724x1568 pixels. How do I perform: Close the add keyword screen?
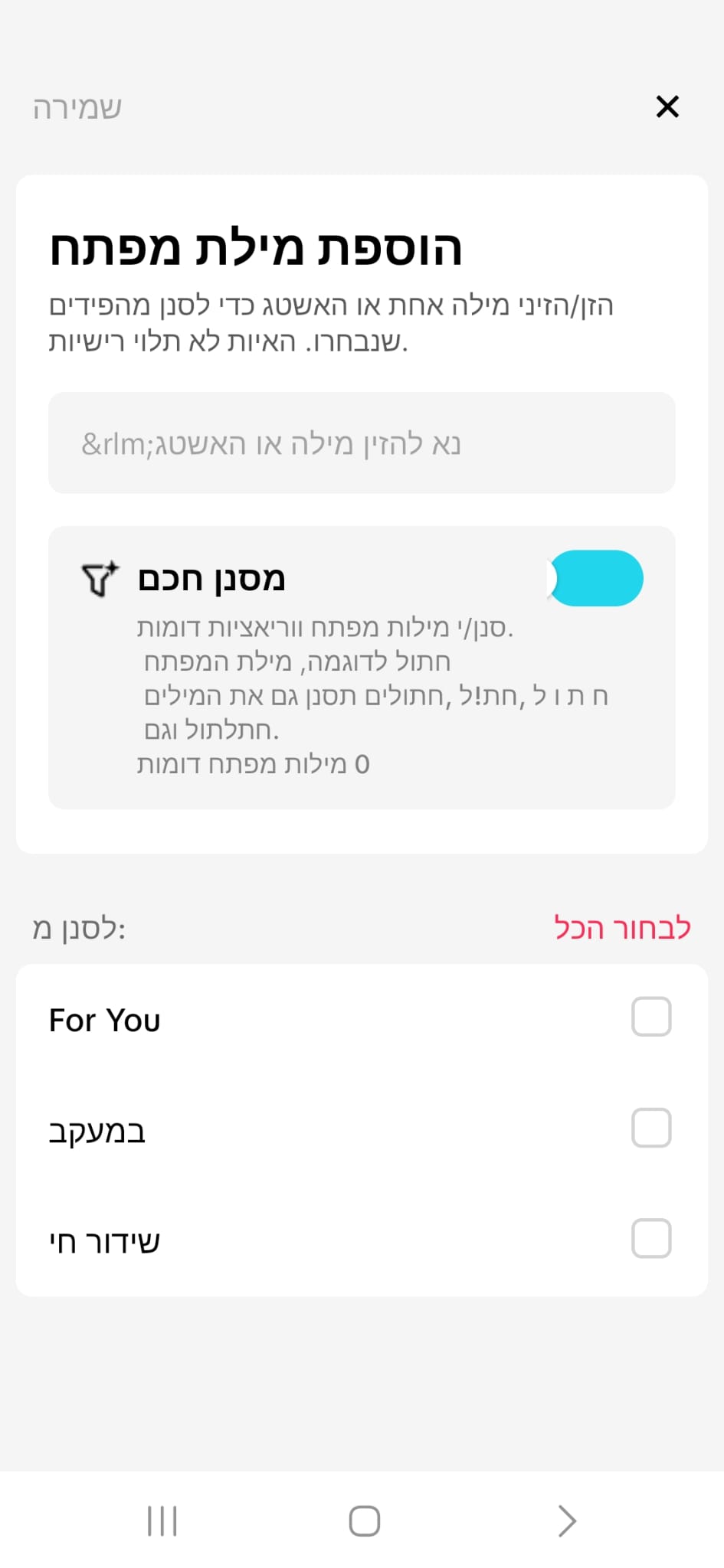click(x=667, y=106)
